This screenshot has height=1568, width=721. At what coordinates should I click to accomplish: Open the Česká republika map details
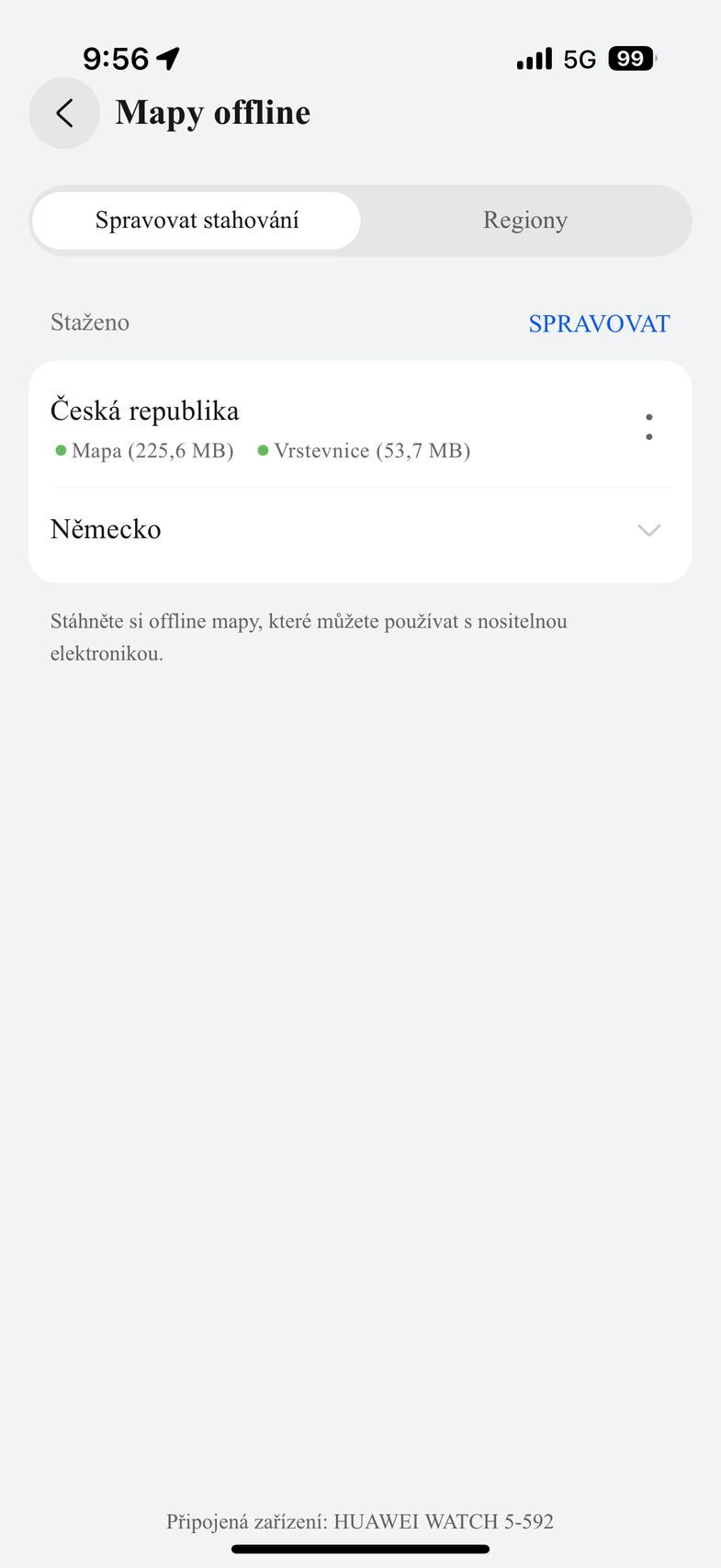click(144, 411)
